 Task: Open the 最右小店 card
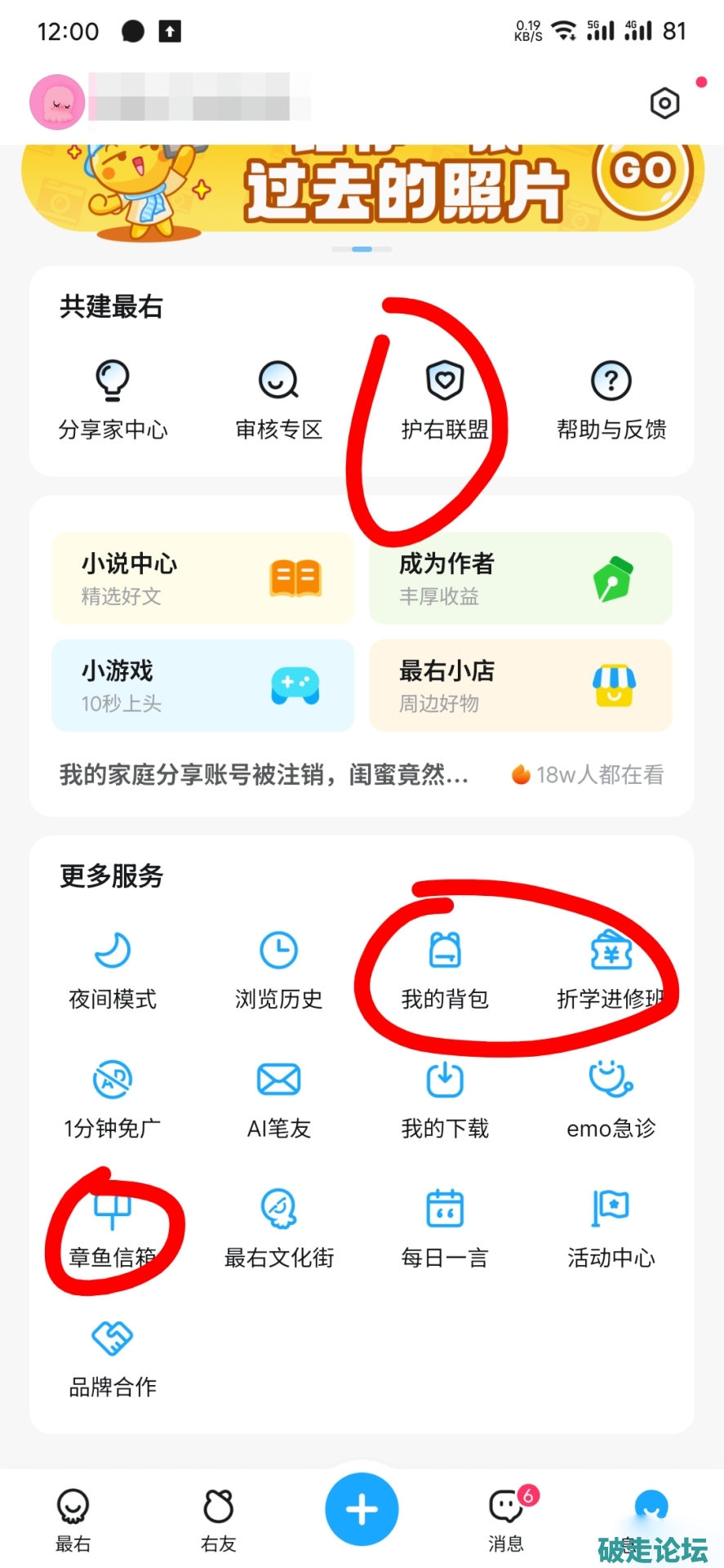[x=521, y=685]
